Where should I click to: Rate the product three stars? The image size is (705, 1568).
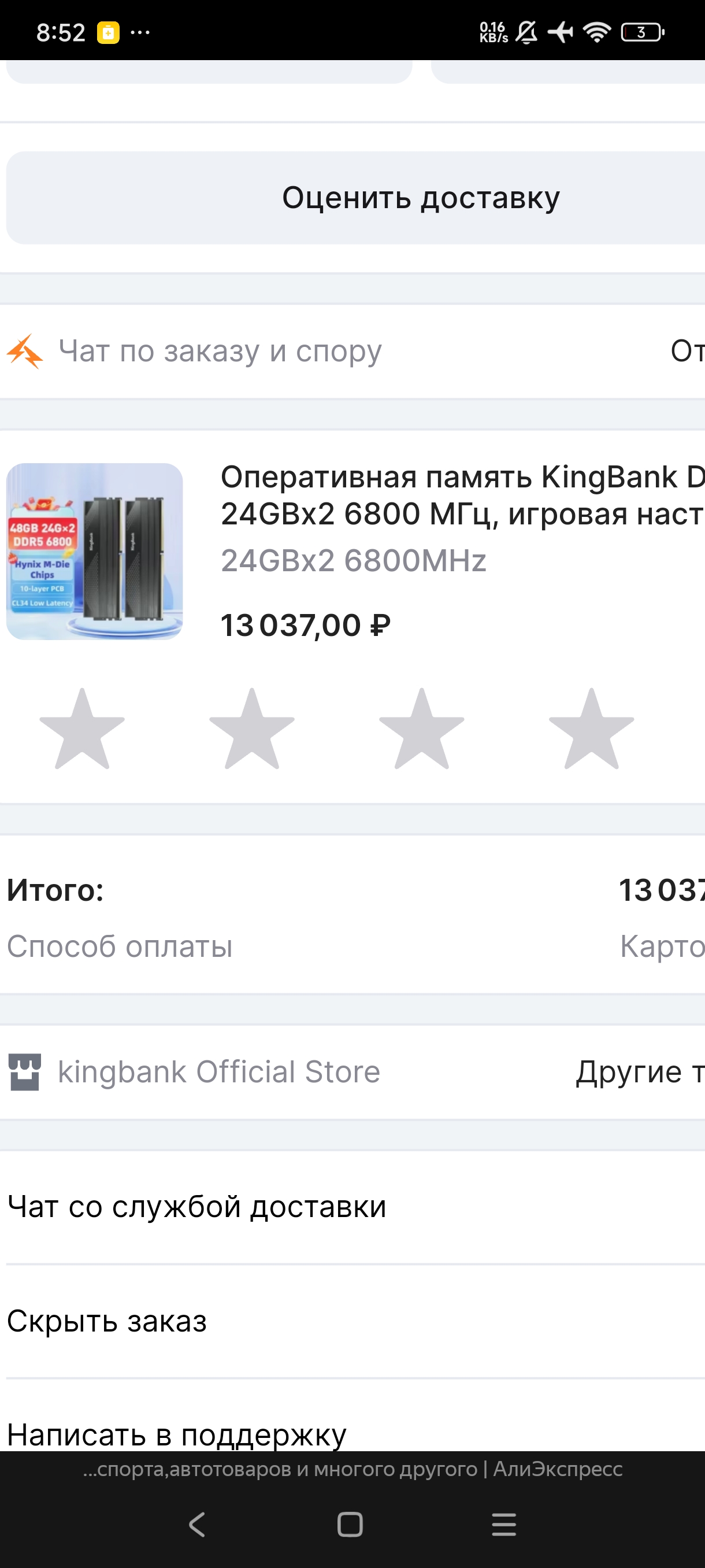point(421,728)
